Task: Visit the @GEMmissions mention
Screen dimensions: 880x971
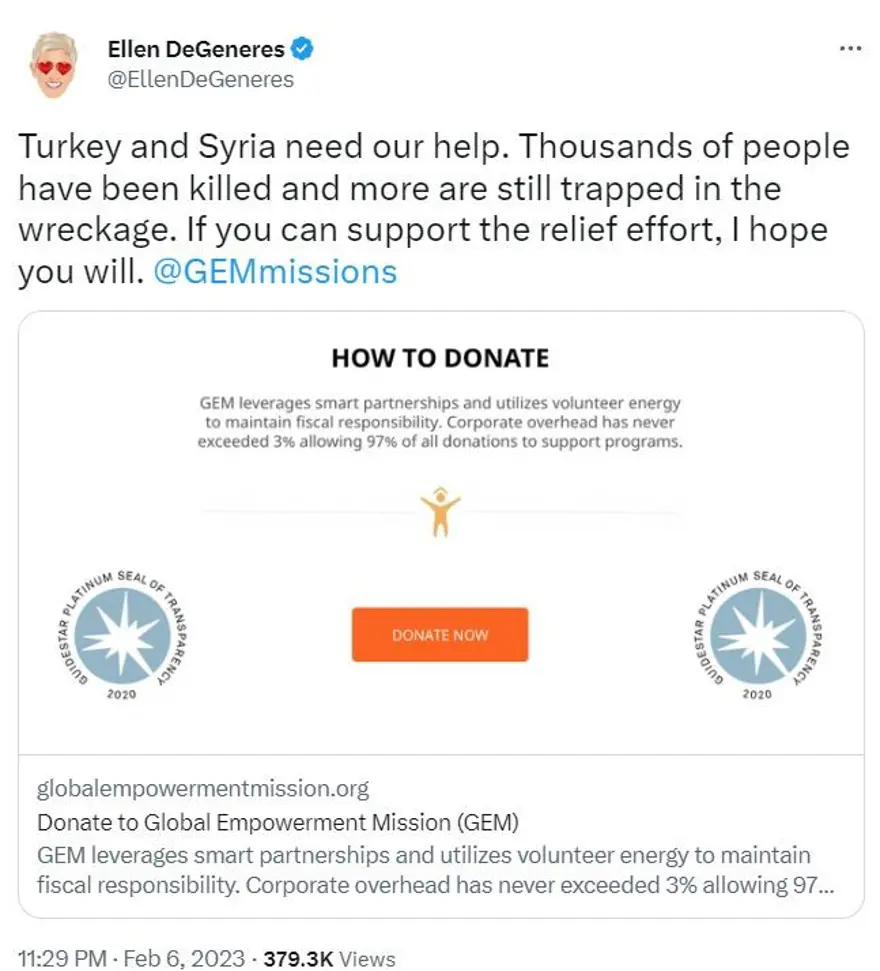Action: point(275,272)
